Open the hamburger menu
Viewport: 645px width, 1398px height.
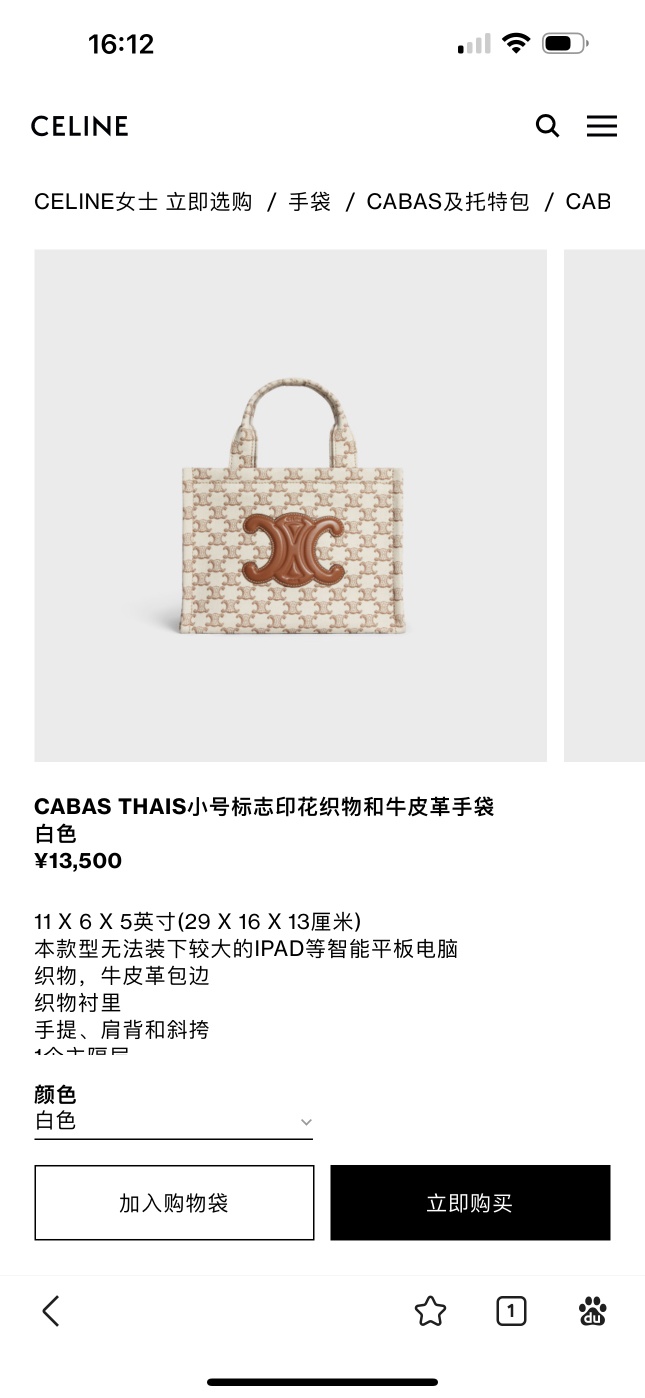601,126
